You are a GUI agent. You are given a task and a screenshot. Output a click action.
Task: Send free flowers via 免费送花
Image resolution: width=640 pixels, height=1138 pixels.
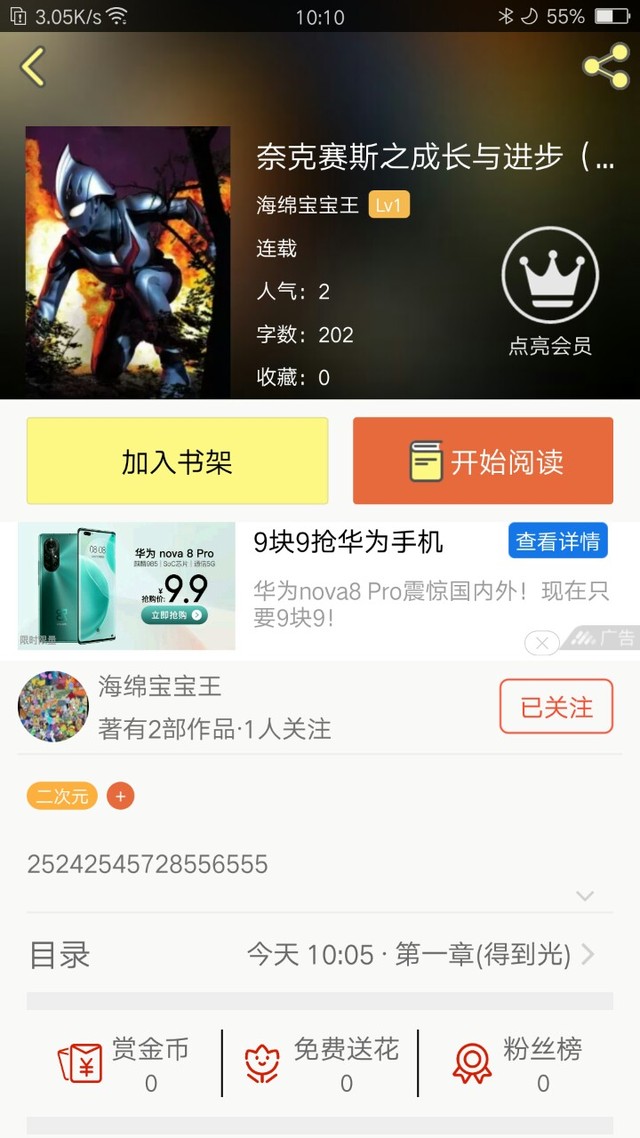[x=320, y=1063]
